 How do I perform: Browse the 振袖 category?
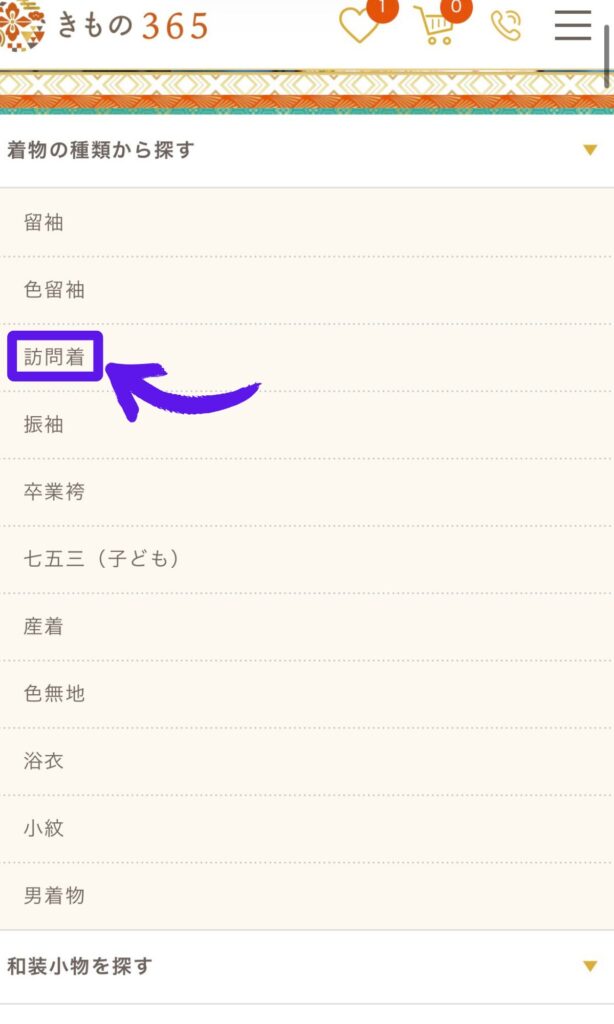[44, 424]
